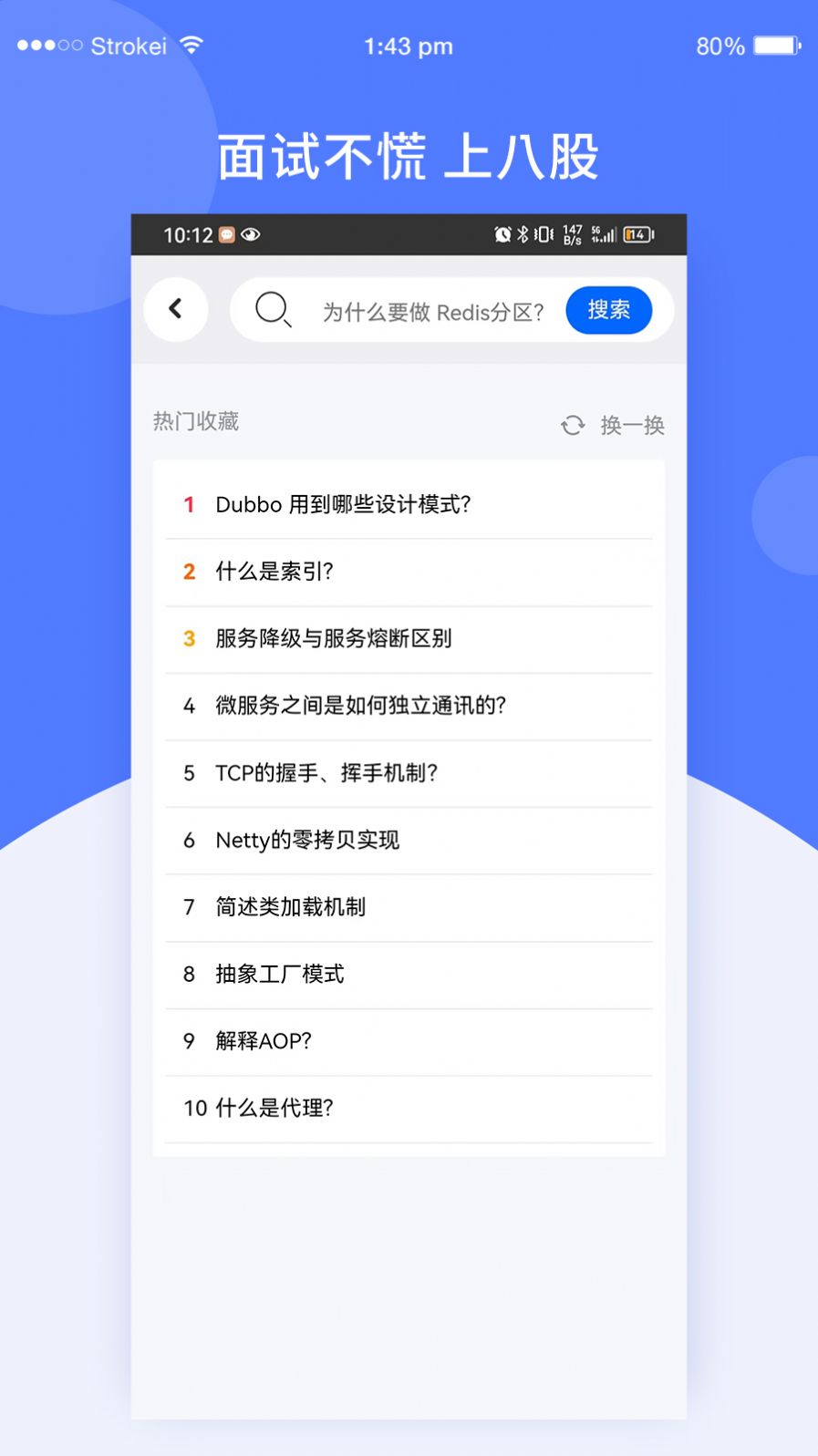Tap the circular refresh icon beside 换一换
Viewport: 818px width, 1456px height.
click(573, 425)
